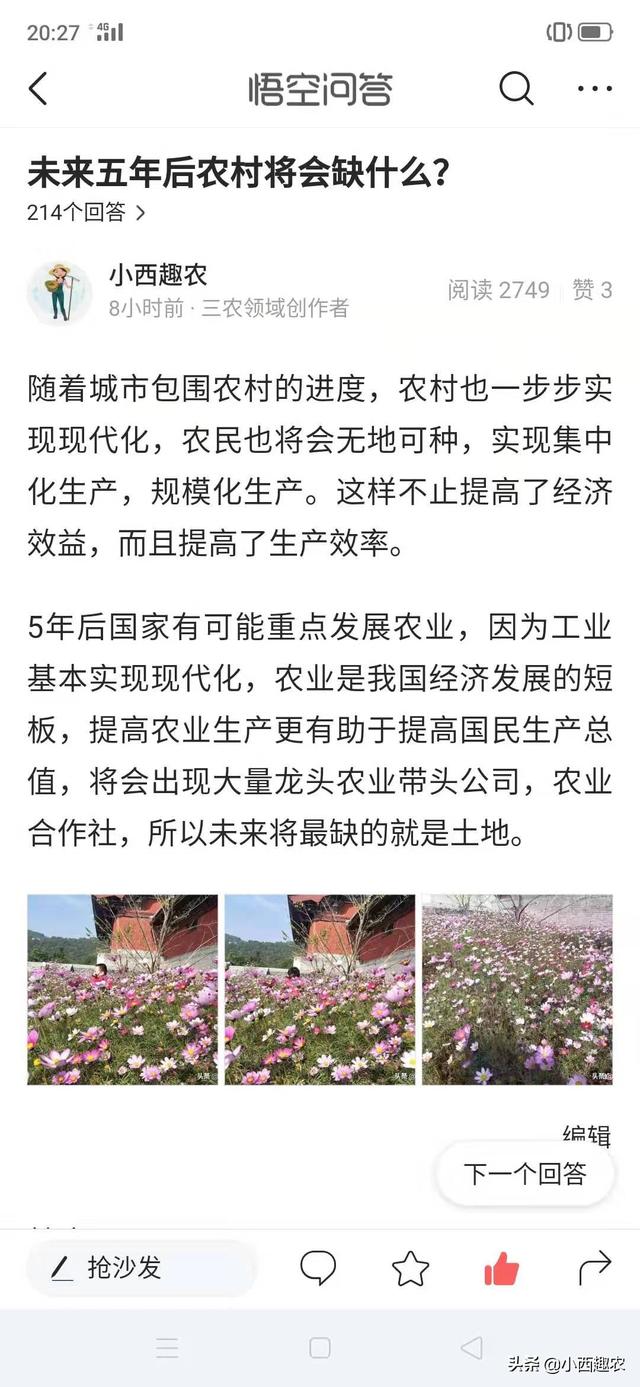Tap the system back triangle
Screen dimensions: 640x1387
[x=472, y=1348]
